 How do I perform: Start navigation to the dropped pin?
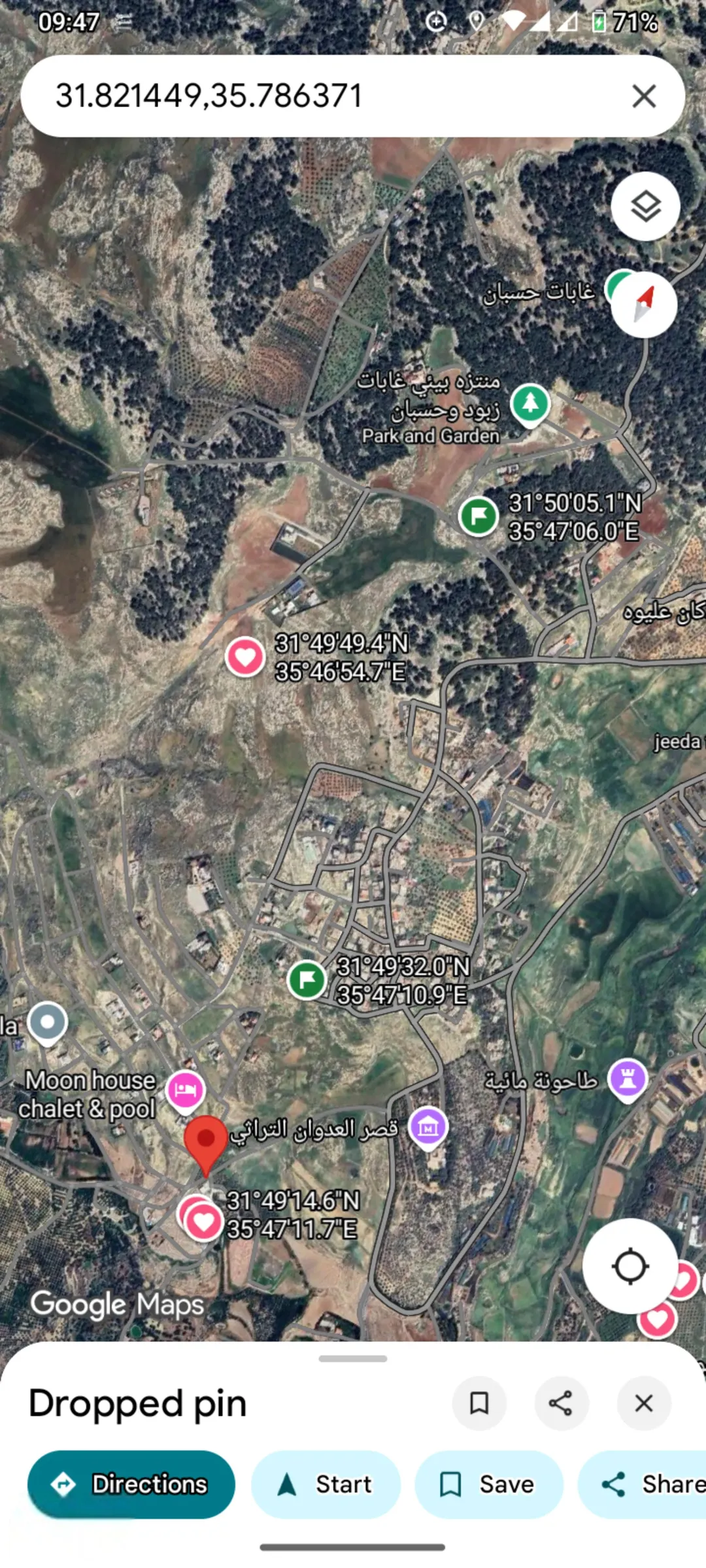326,1484
